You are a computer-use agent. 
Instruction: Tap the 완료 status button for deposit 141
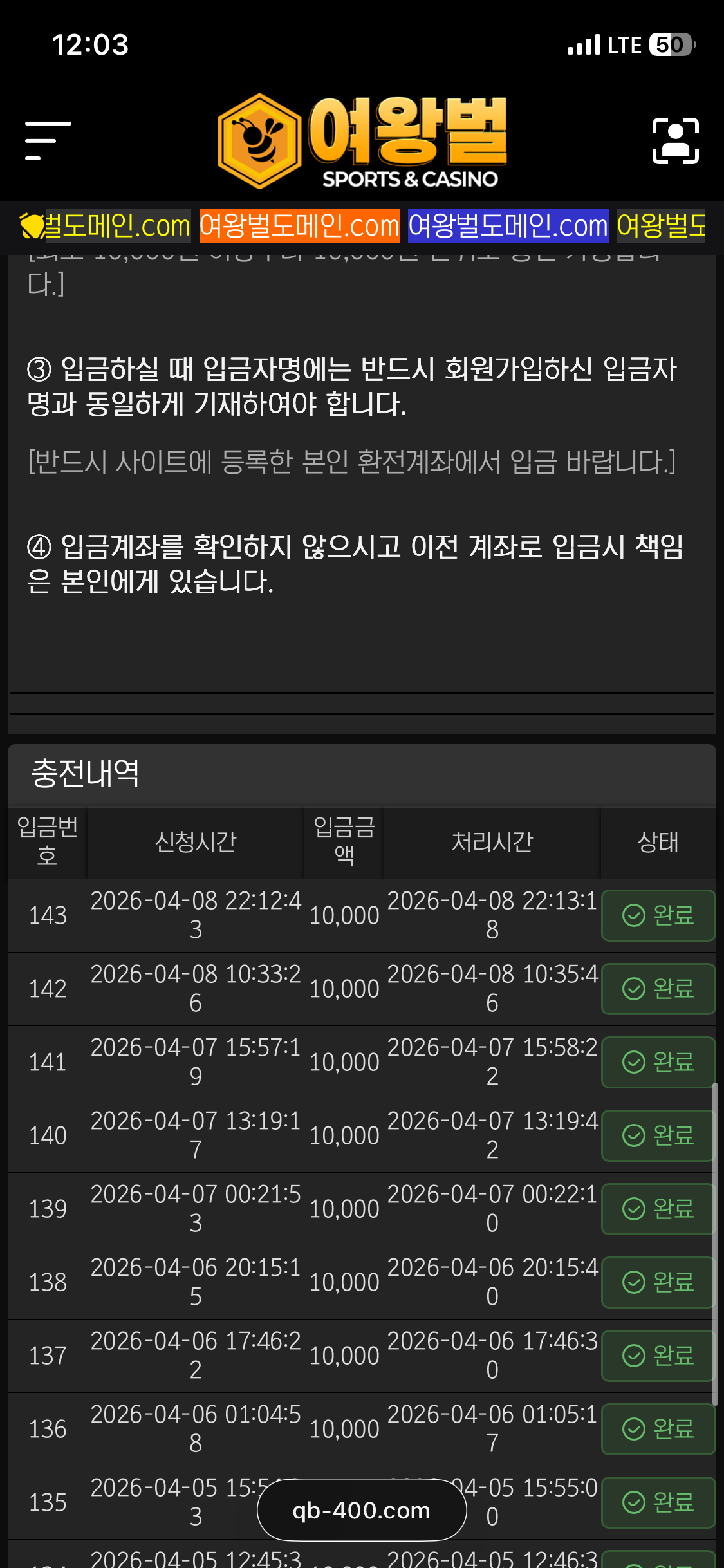[x=658, y=1062]
